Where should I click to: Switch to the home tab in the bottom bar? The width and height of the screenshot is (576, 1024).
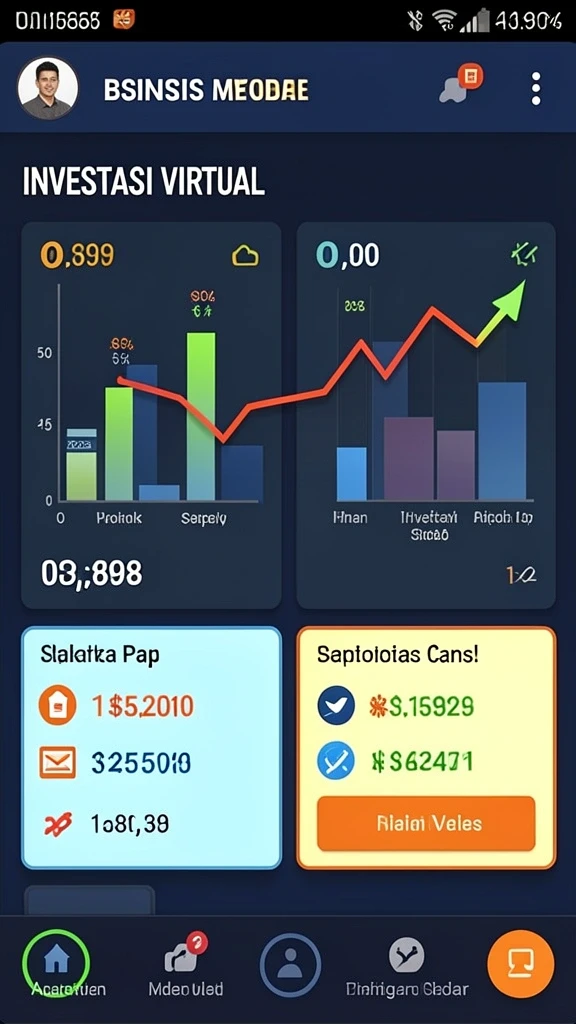click(56, 963)
